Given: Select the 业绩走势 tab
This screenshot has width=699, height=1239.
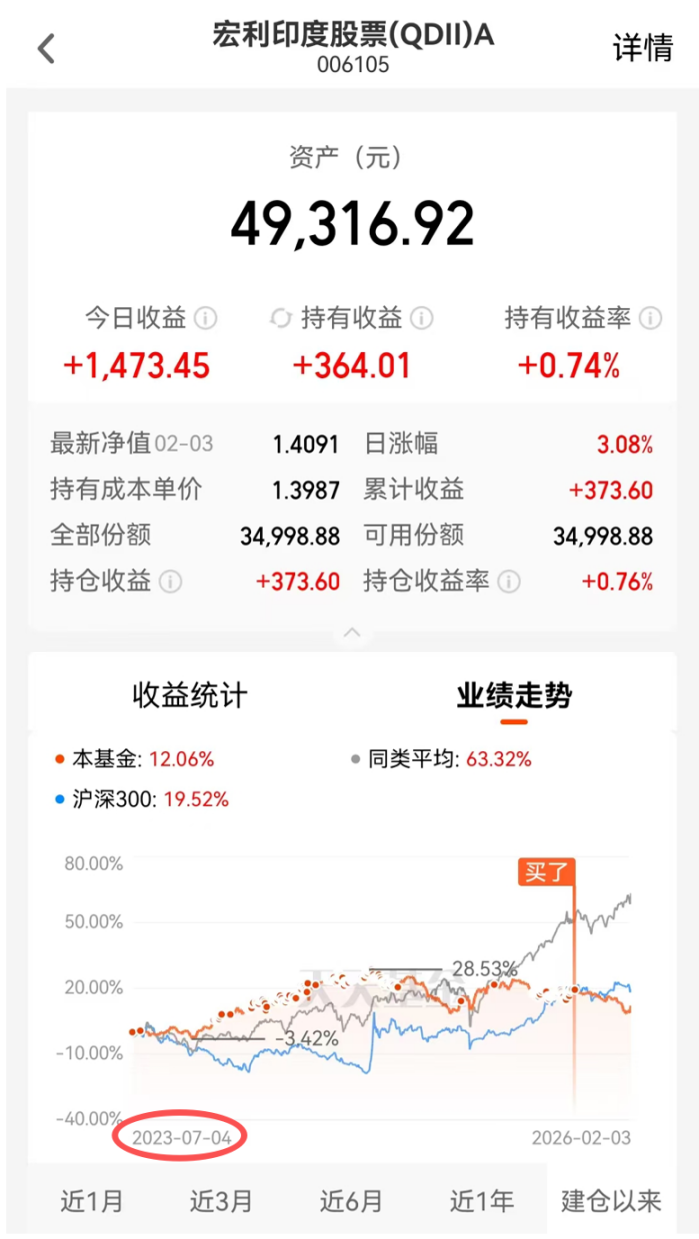Looking at the screenshot, I should click(x=514, y=696).
